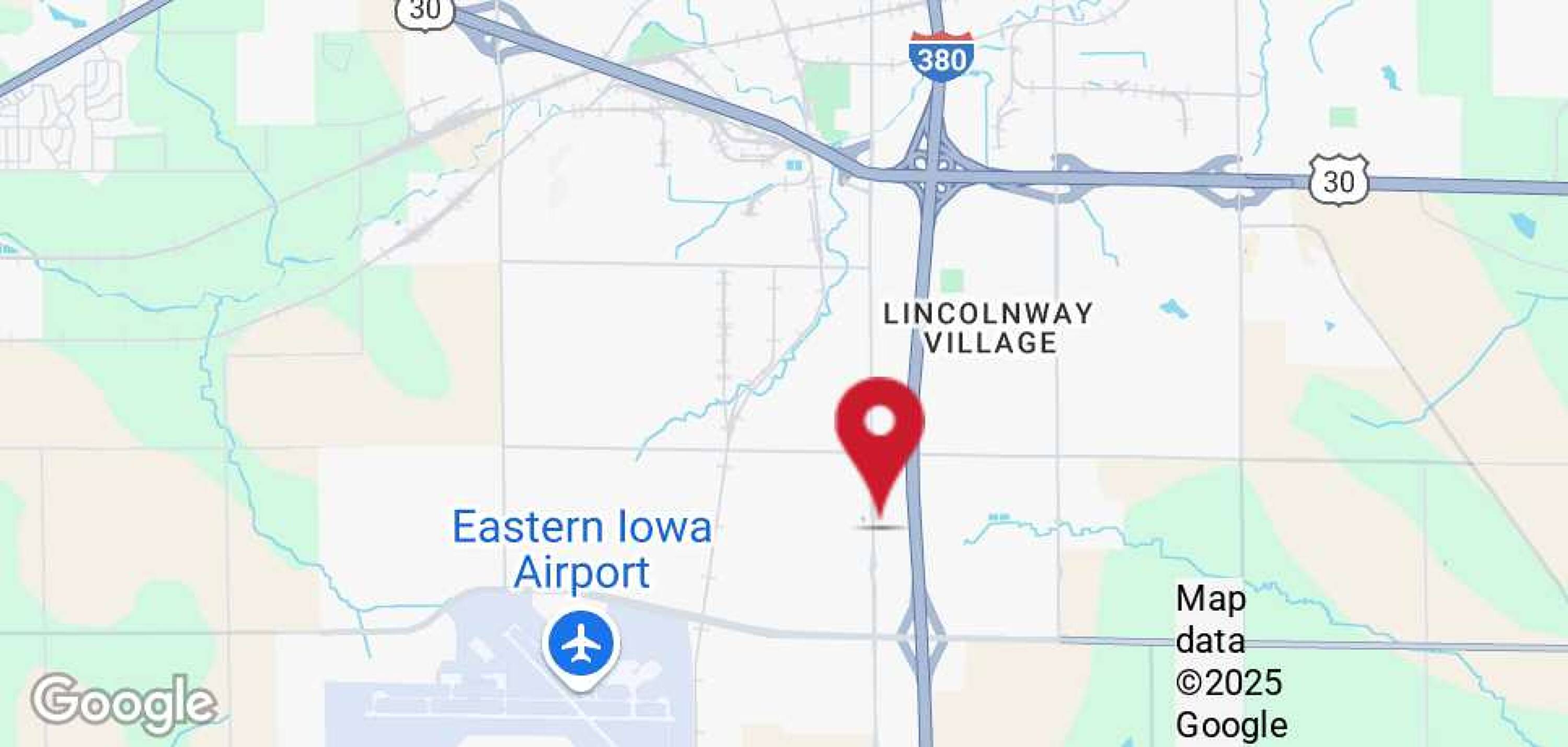1568x747 pixels.
Task: Open the Eastern Iowa Airport marker
Action: point(581,647)
